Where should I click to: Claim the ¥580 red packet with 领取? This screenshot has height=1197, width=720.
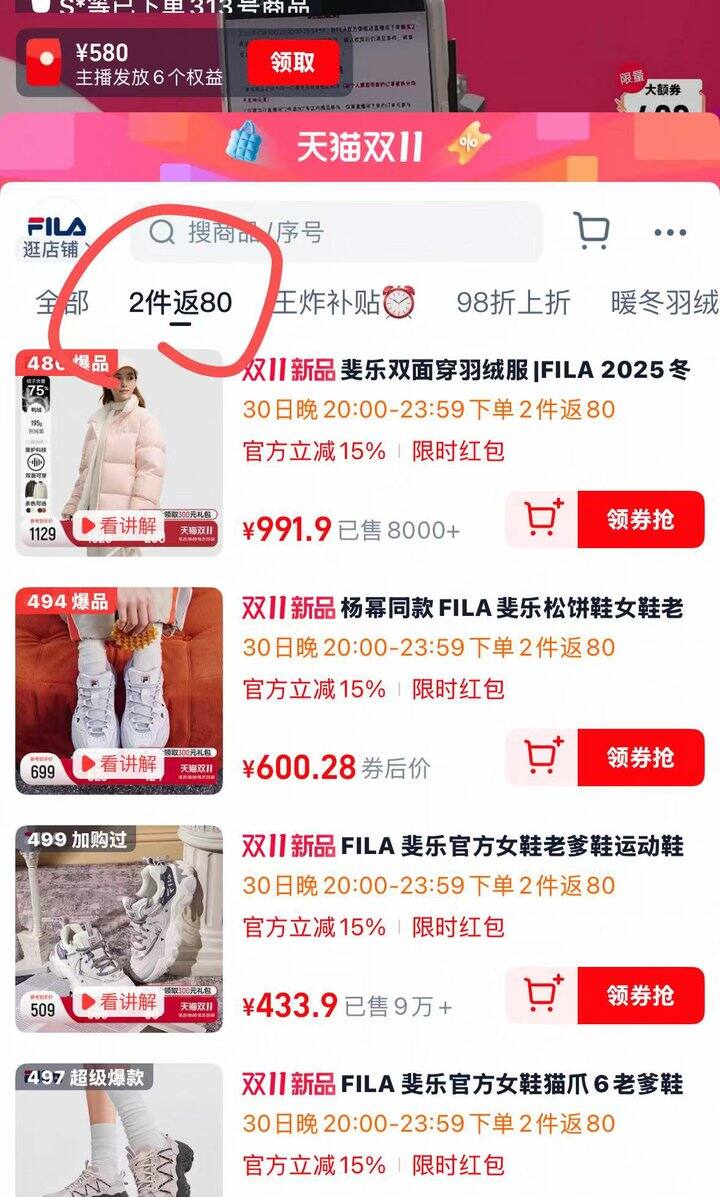291,62
